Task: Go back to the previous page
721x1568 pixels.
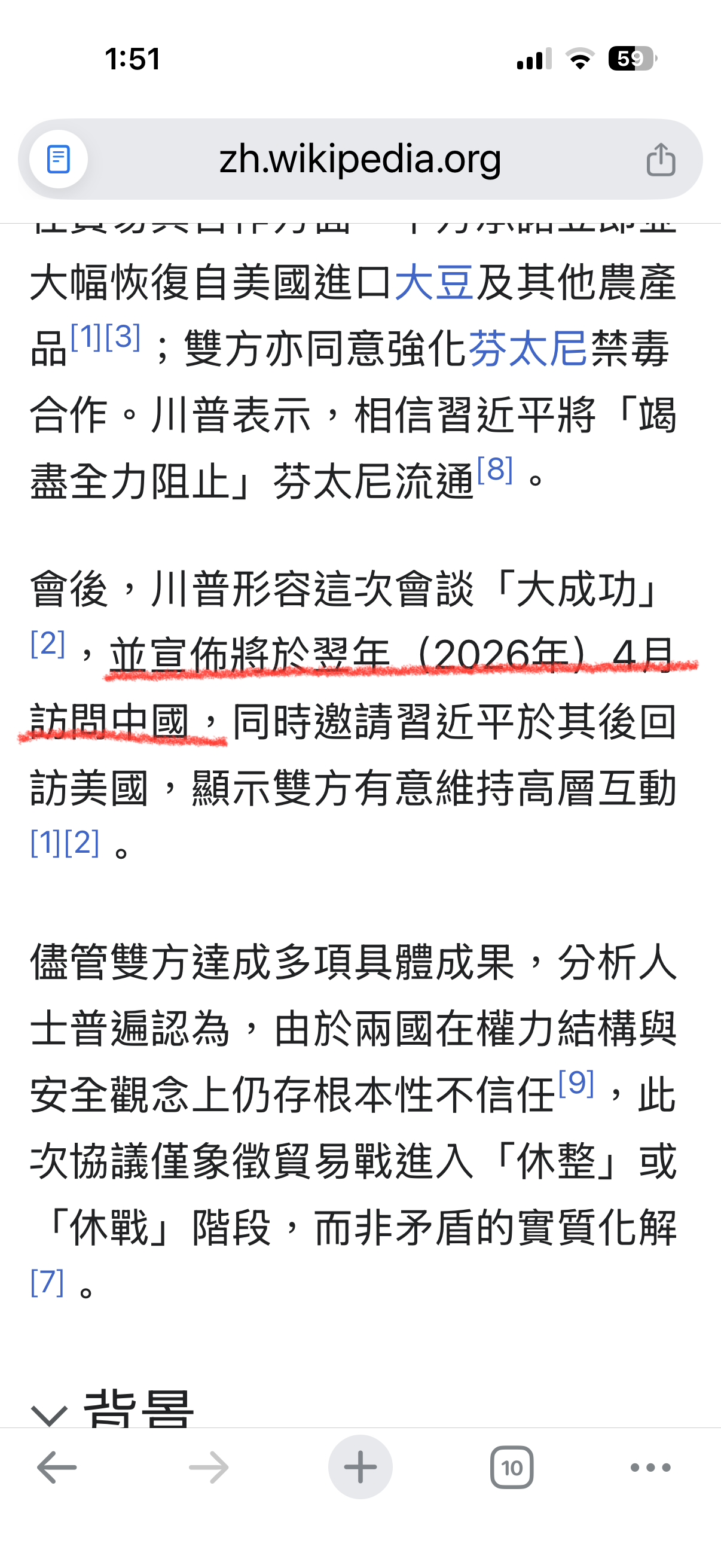Action: point(57,1468)
